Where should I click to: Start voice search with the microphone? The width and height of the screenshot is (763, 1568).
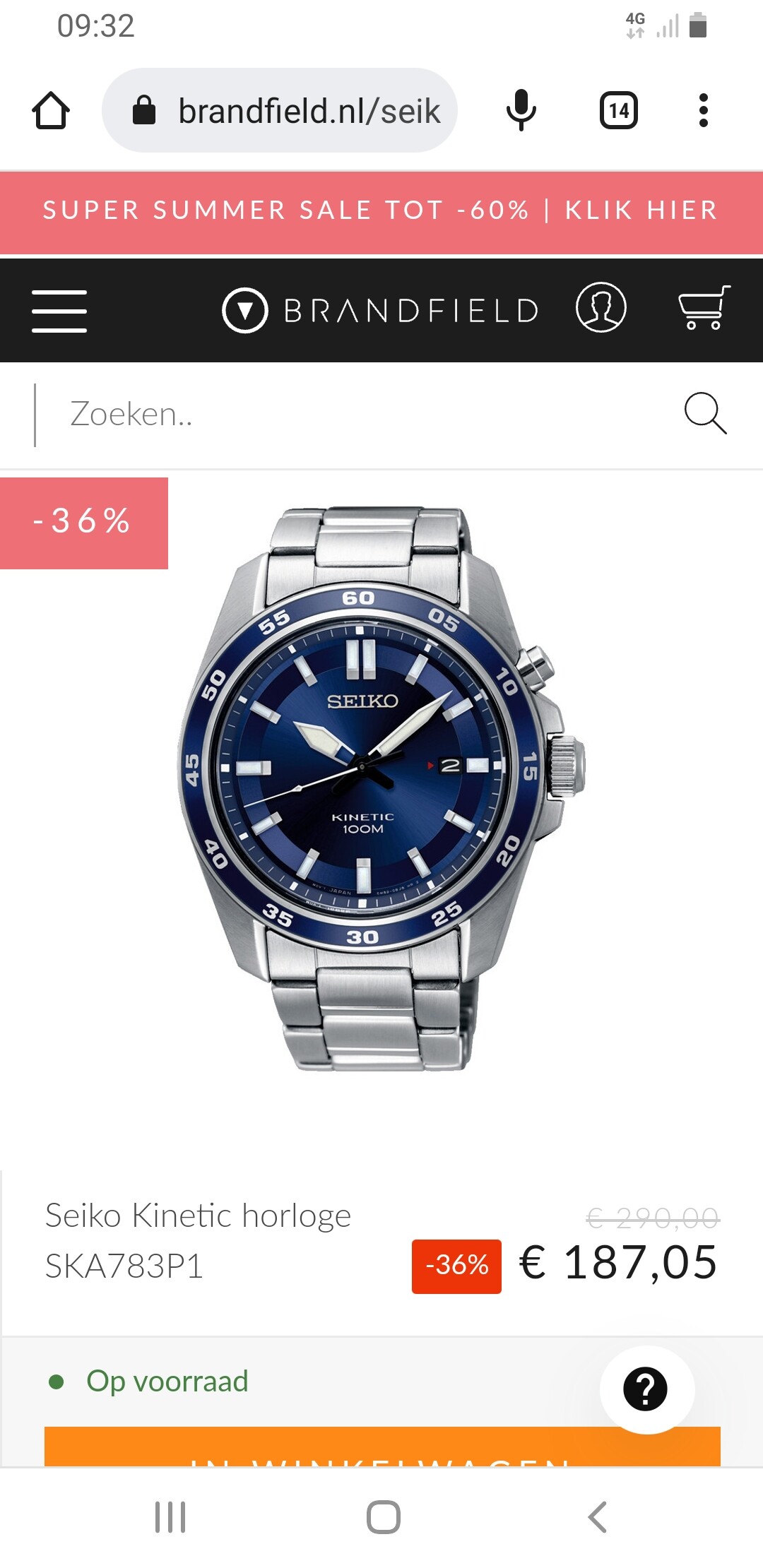tap(521, 110)
